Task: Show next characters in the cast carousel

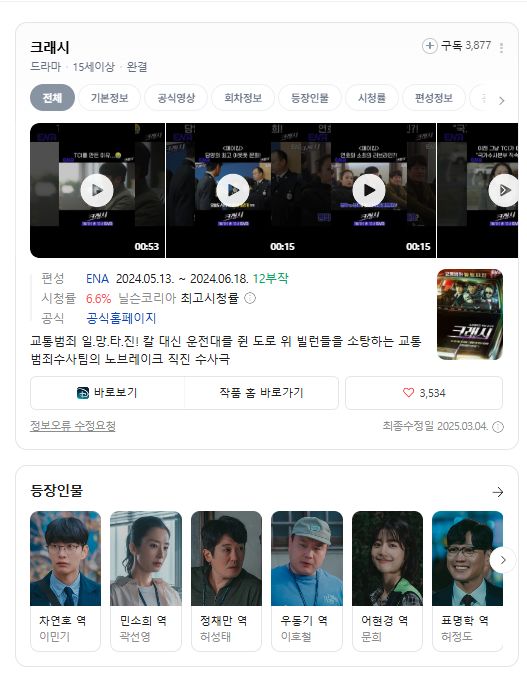Action: pyautogui.click(x=503, y=560)
